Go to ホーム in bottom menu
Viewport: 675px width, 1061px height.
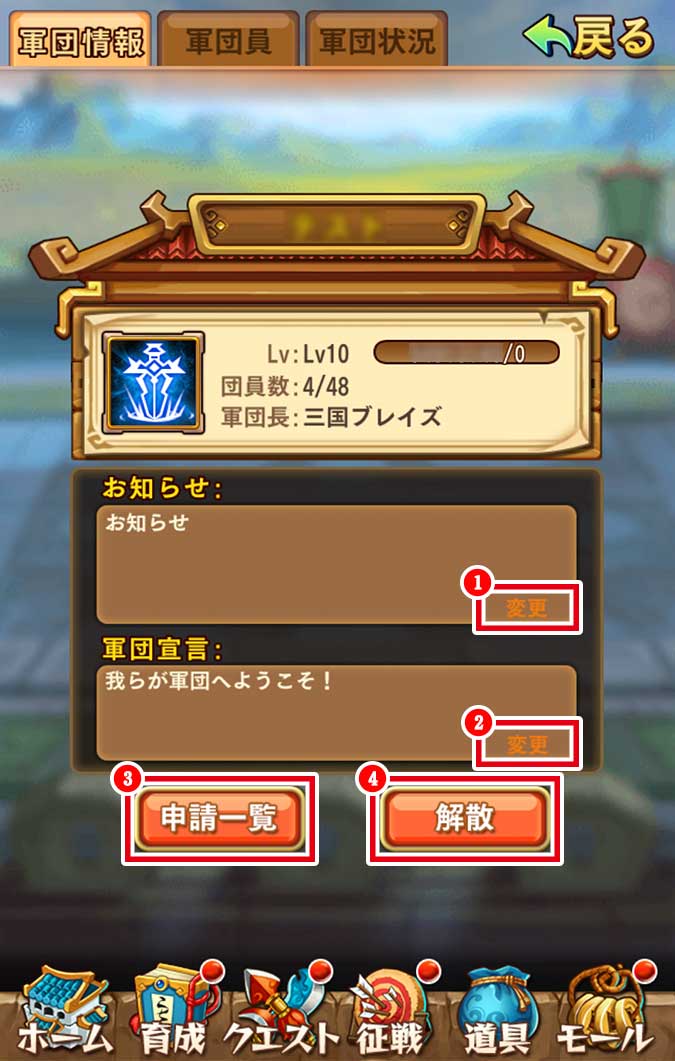[62, 1012]
